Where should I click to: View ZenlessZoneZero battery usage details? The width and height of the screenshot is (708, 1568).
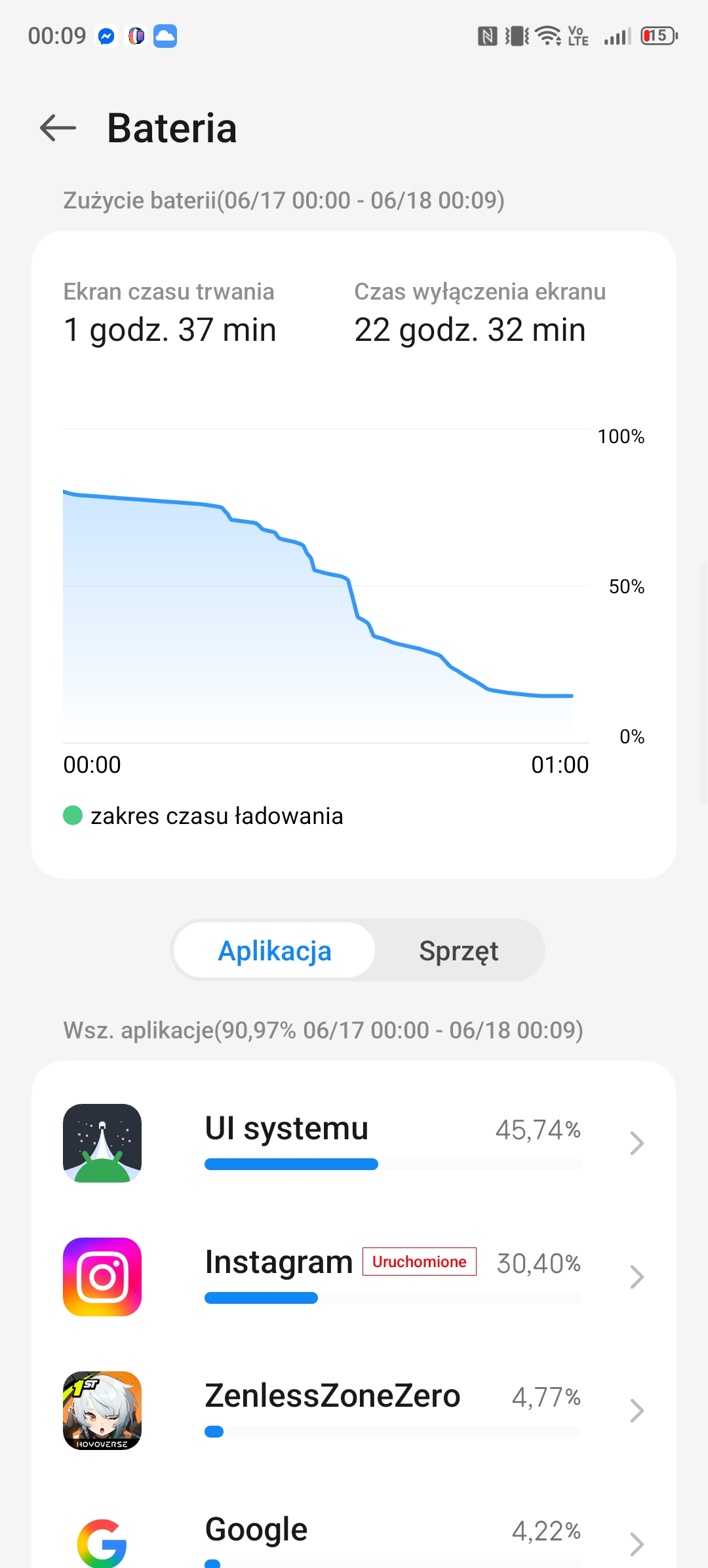[354, 1411]
